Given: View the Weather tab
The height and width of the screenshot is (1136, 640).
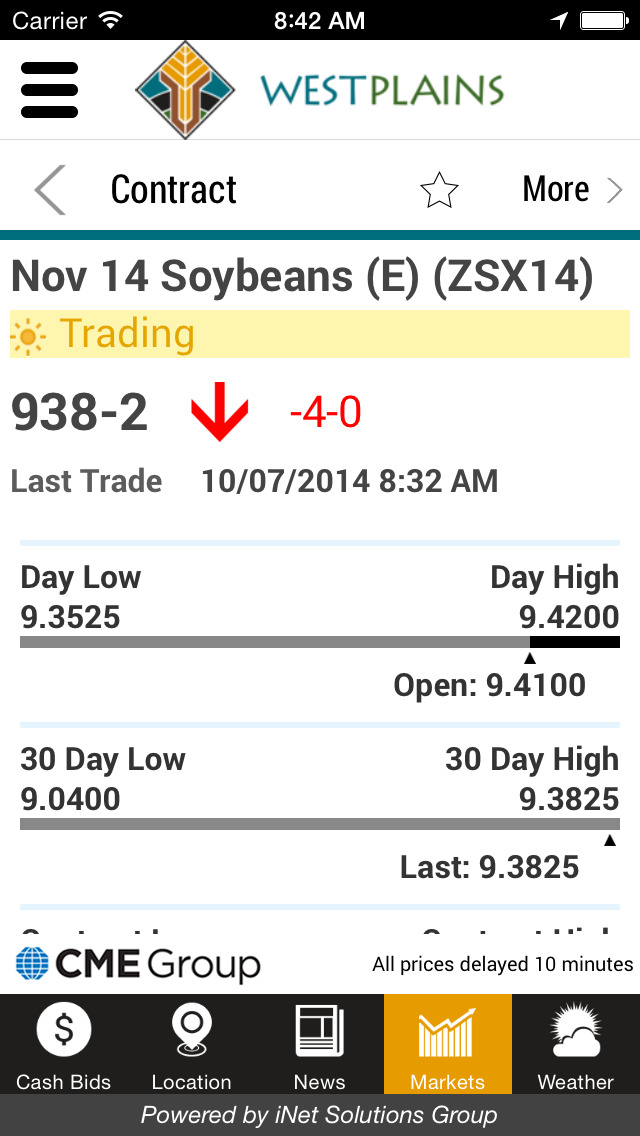Looking at the screenshot, I should coord(576,1044).
